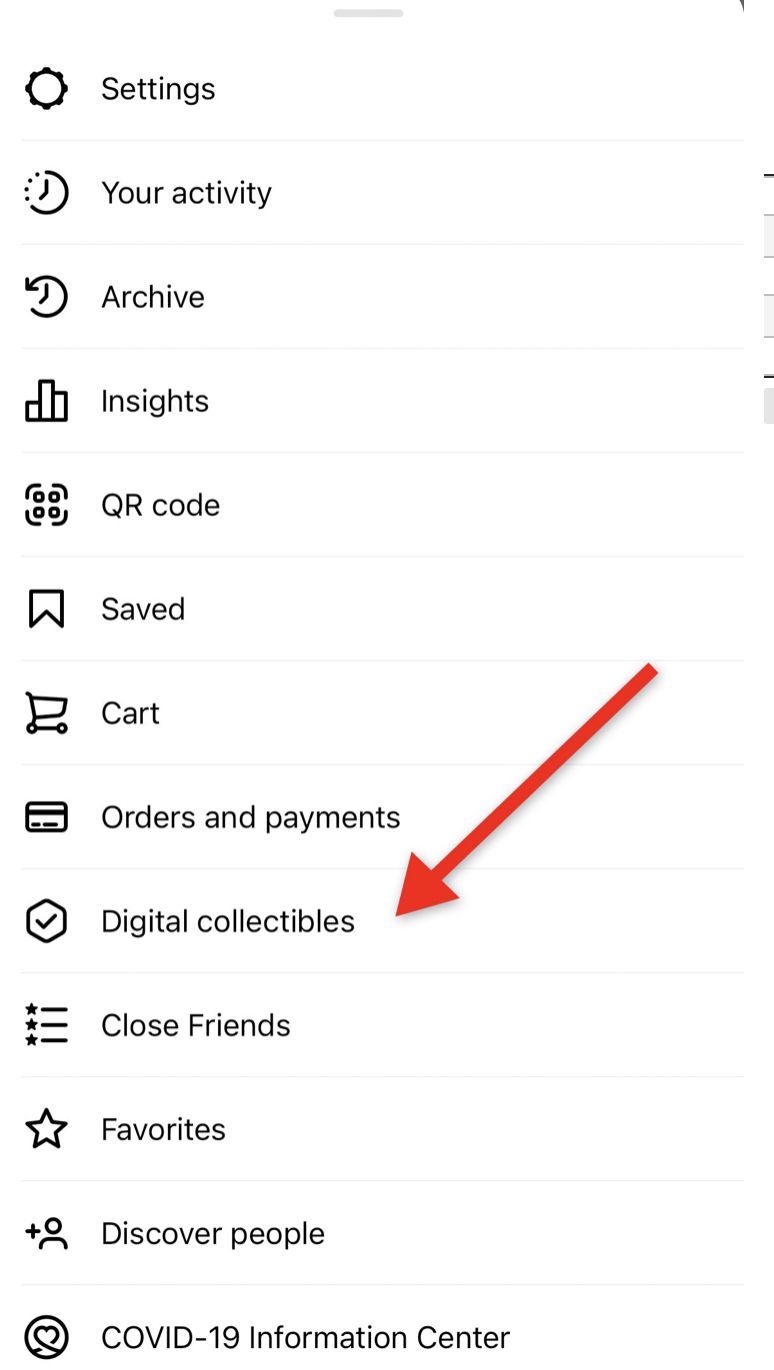Open Settings from the menu
Viewport: 774px width, 1370px height.
click(x=158, y=88)
